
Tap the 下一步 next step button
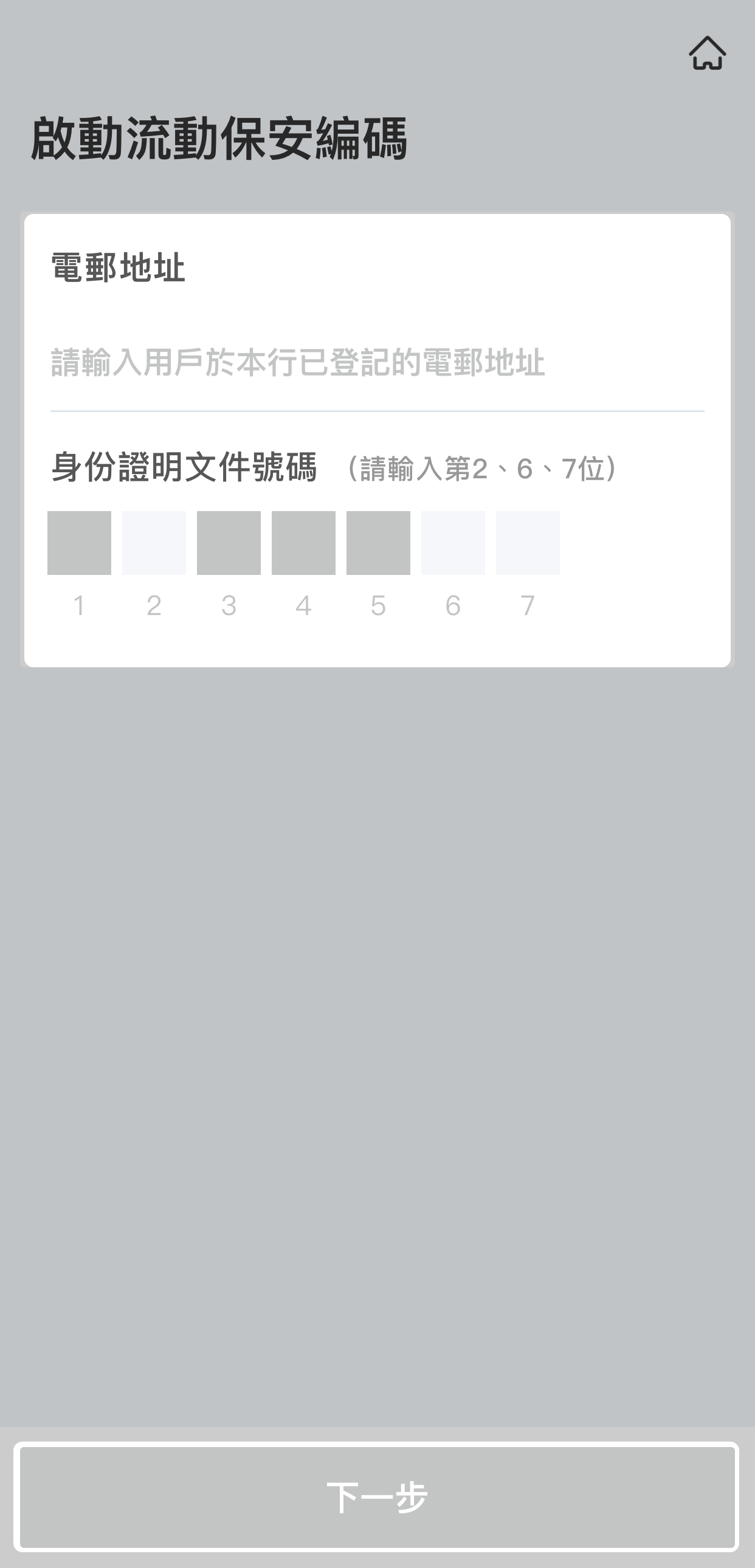377,1497
